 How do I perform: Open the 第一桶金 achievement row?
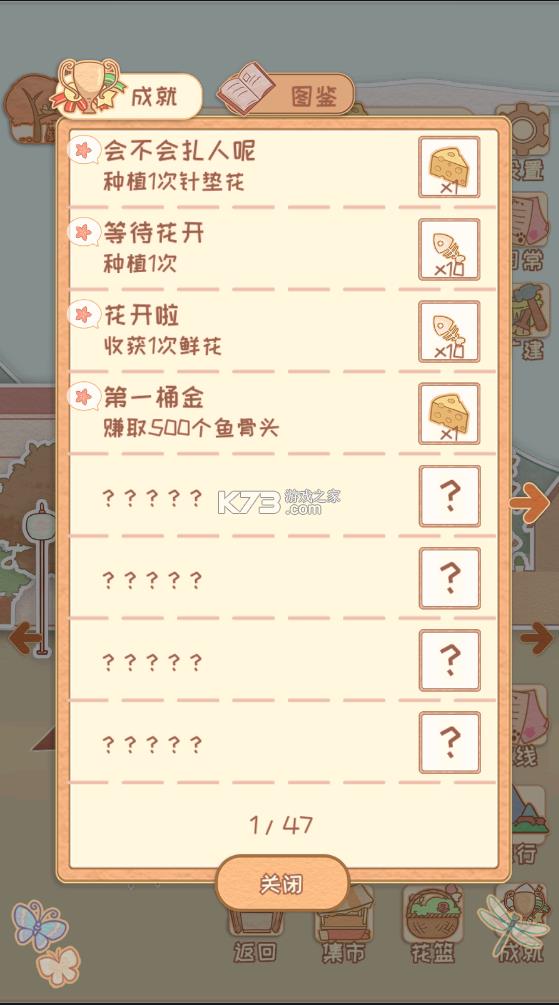283,413
